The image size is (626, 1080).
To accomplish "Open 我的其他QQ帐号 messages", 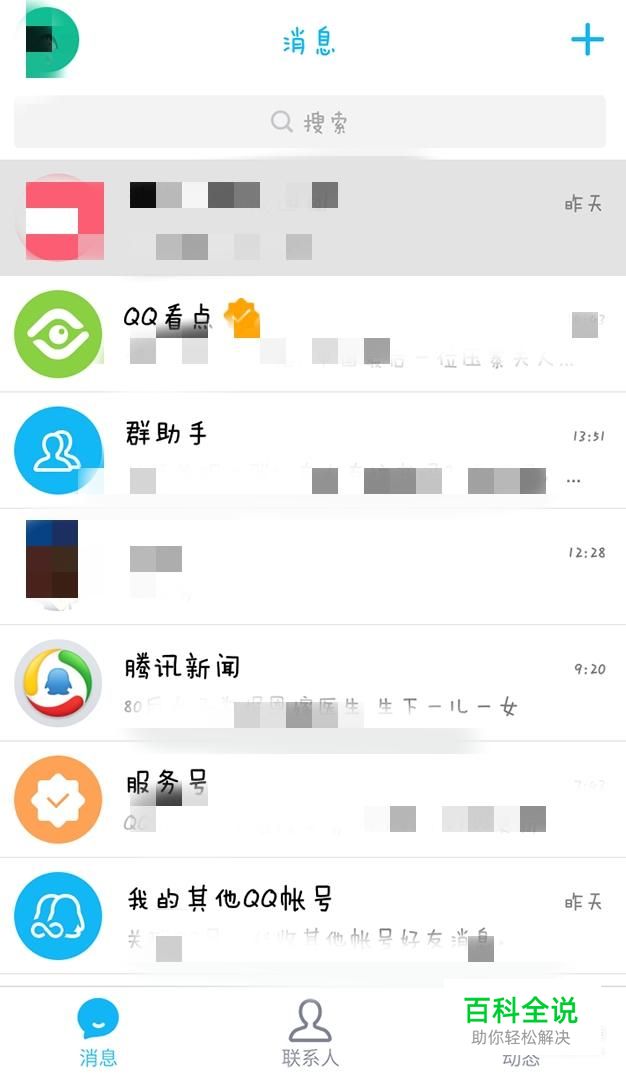I will point(313,915).
